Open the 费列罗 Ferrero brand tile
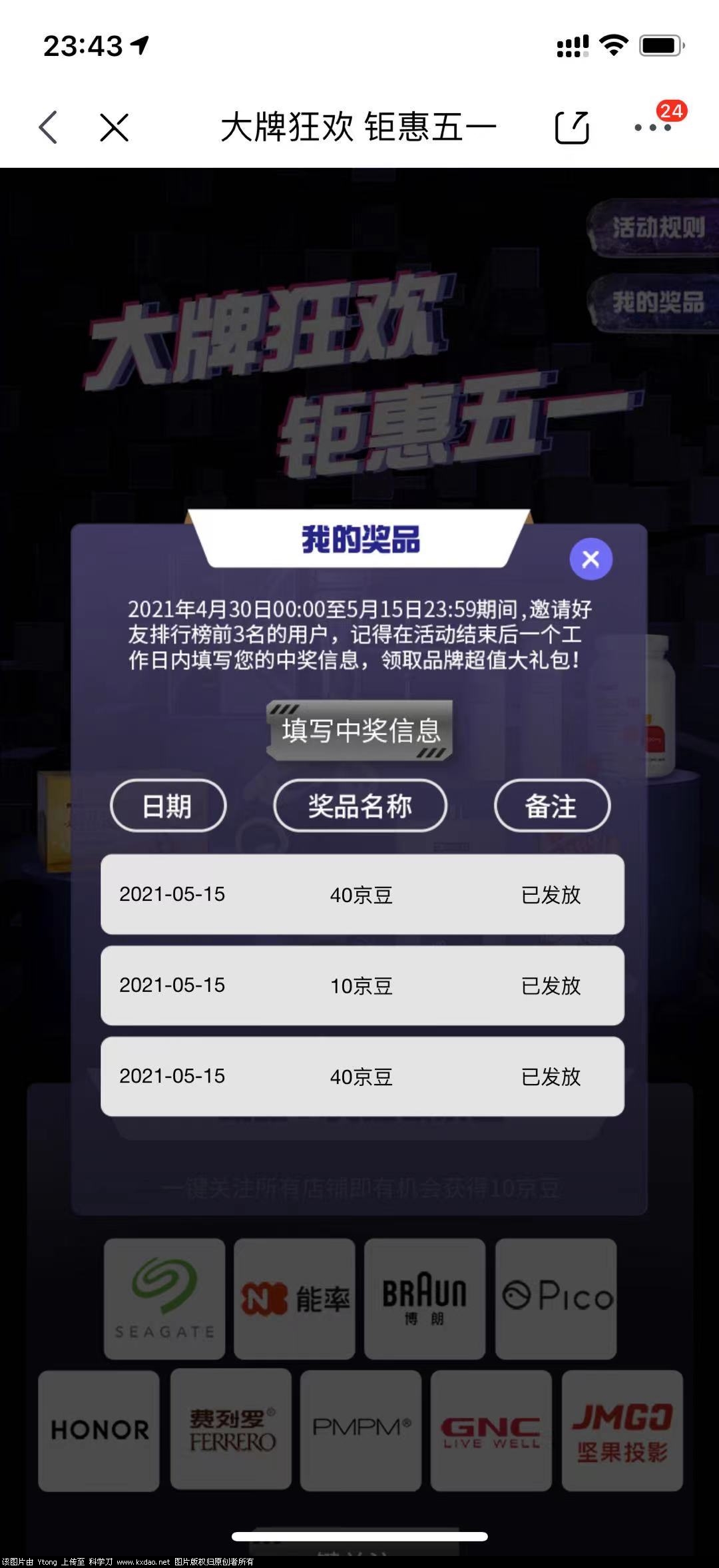The image size is (719, 1568). pyautogui.click(x=231, y=1430)
